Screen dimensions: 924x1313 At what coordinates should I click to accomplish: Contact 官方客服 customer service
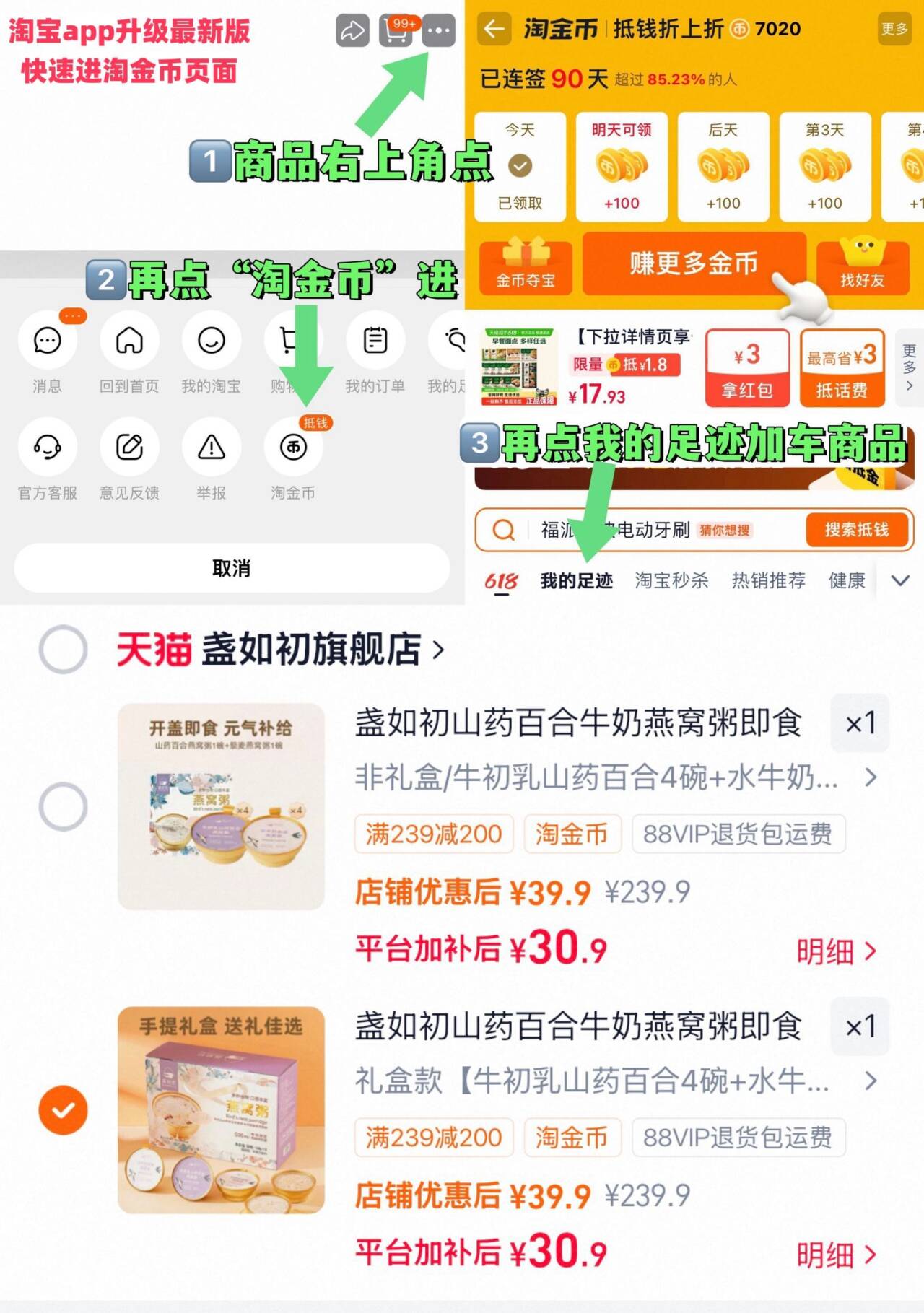pos(46,446)
